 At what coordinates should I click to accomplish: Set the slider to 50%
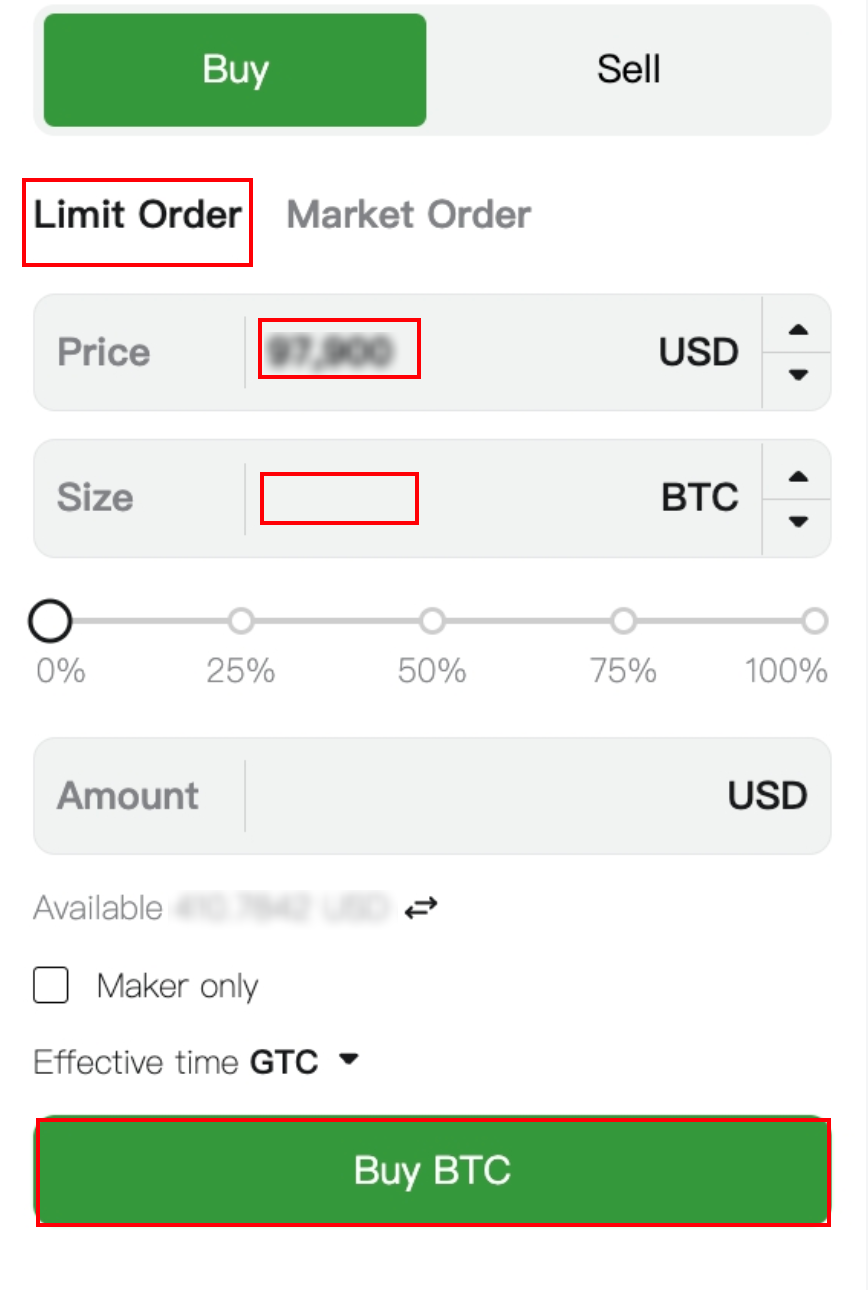coord(432,621)
